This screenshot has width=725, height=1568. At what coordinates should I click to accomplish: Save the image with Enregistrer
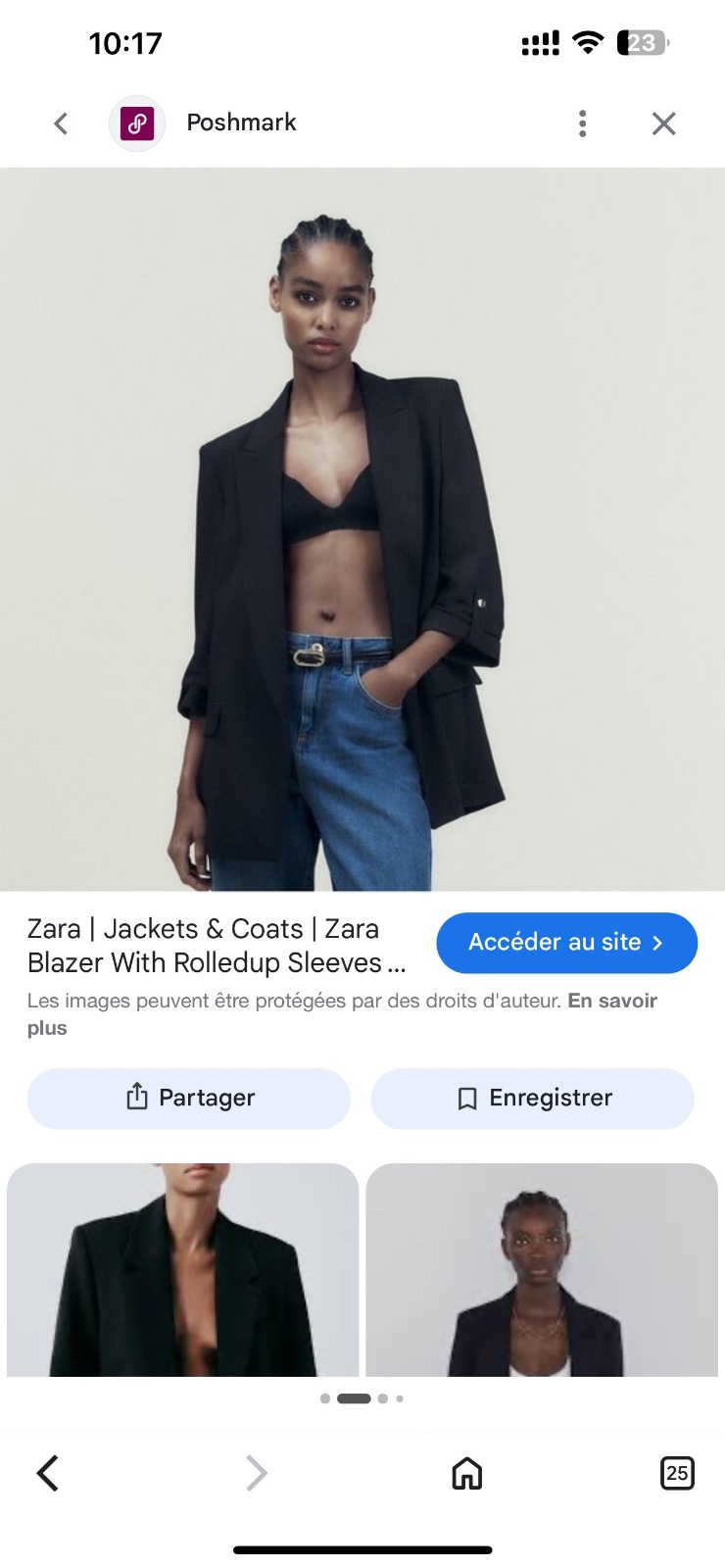click(532, 1098)
